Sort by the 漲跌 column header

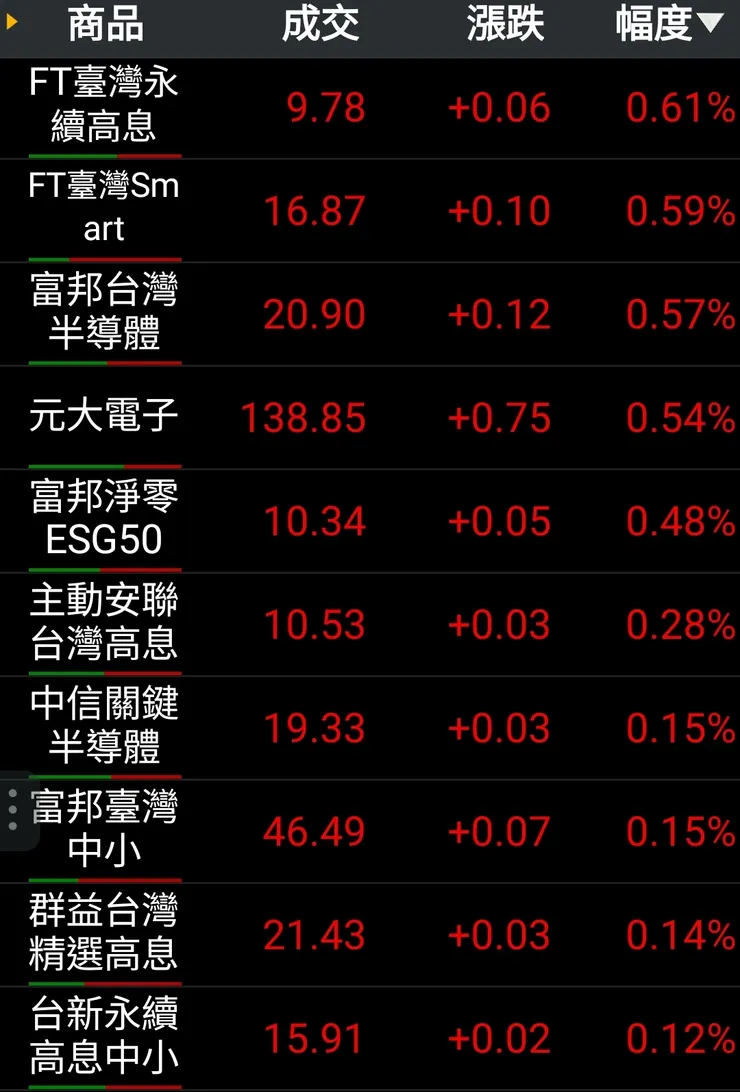click(x=505, y=25)
